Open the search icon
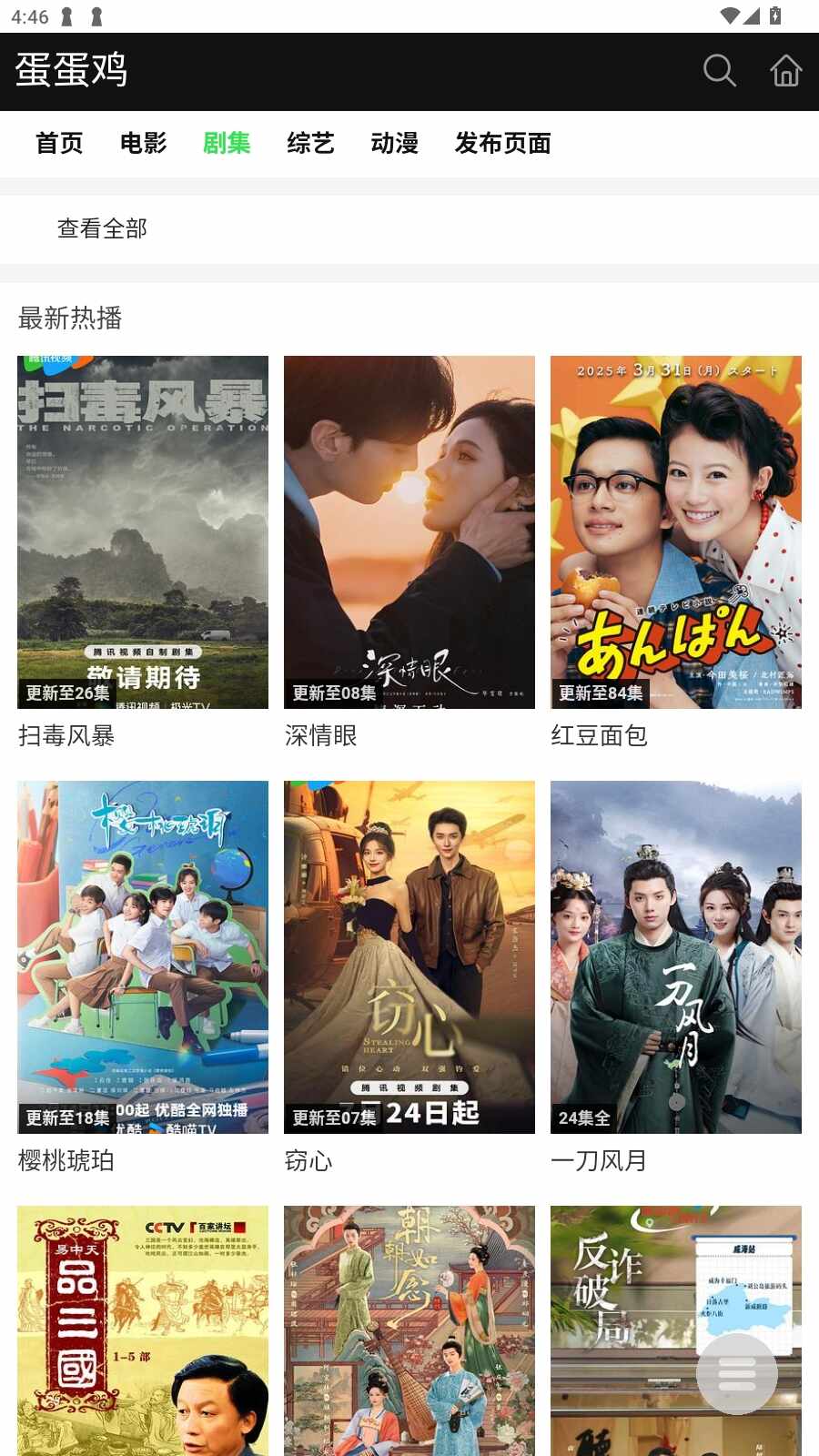This screenshot has height=1456, width=819. (719, 70)
